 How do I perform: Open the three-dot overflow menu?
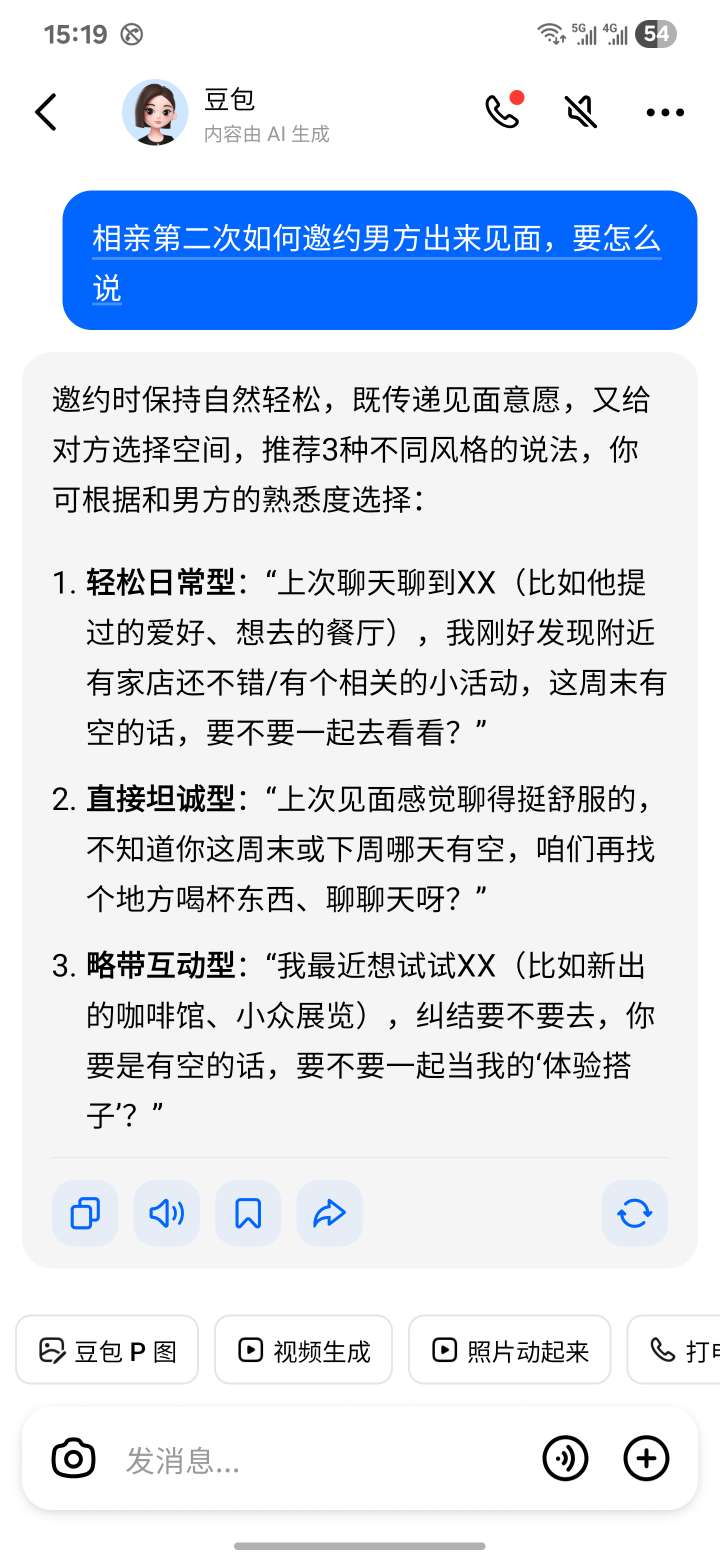[x=665, y=113]
